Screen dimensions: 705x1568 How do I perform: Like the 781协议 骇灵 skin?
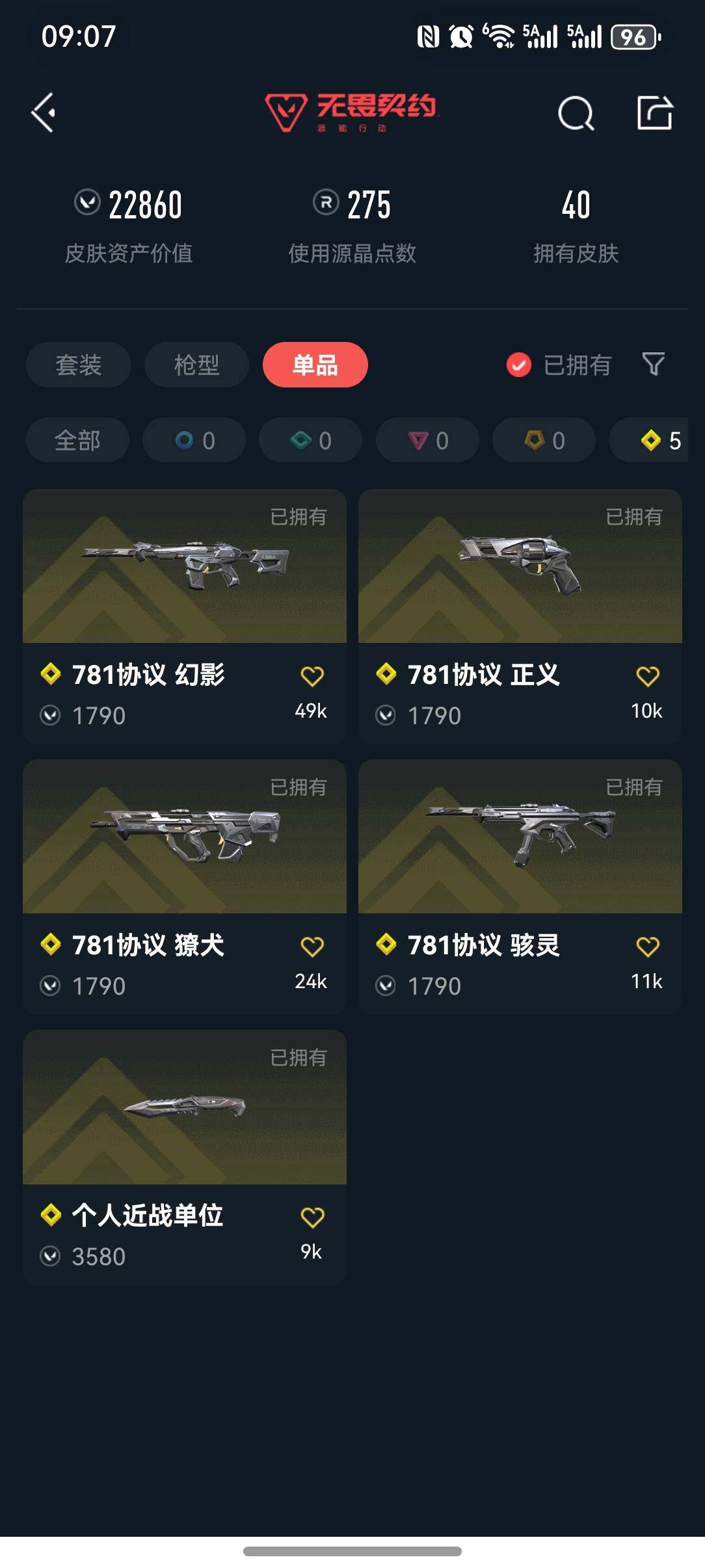click(647, 947)
